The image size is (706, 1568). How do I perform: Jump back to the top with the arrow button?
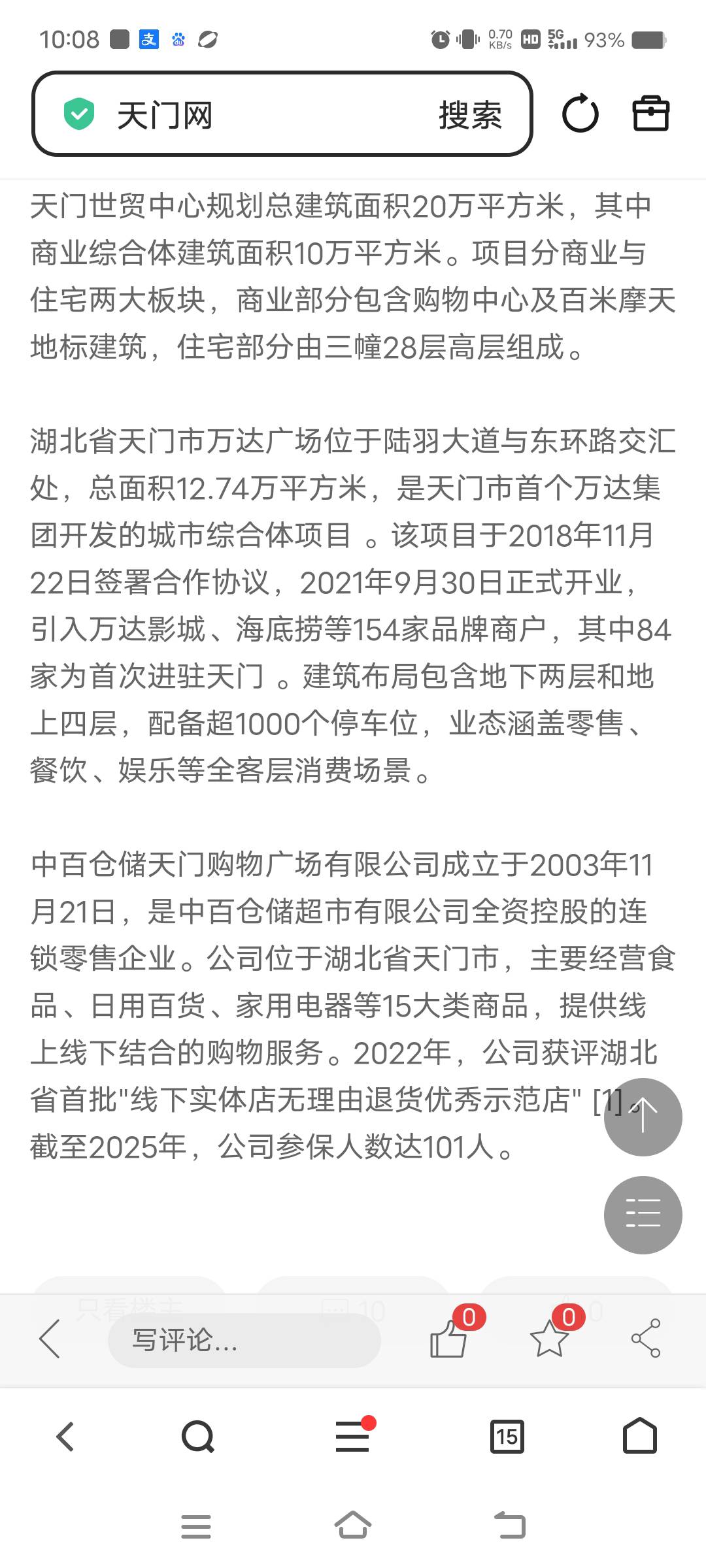pos(643,1117)
